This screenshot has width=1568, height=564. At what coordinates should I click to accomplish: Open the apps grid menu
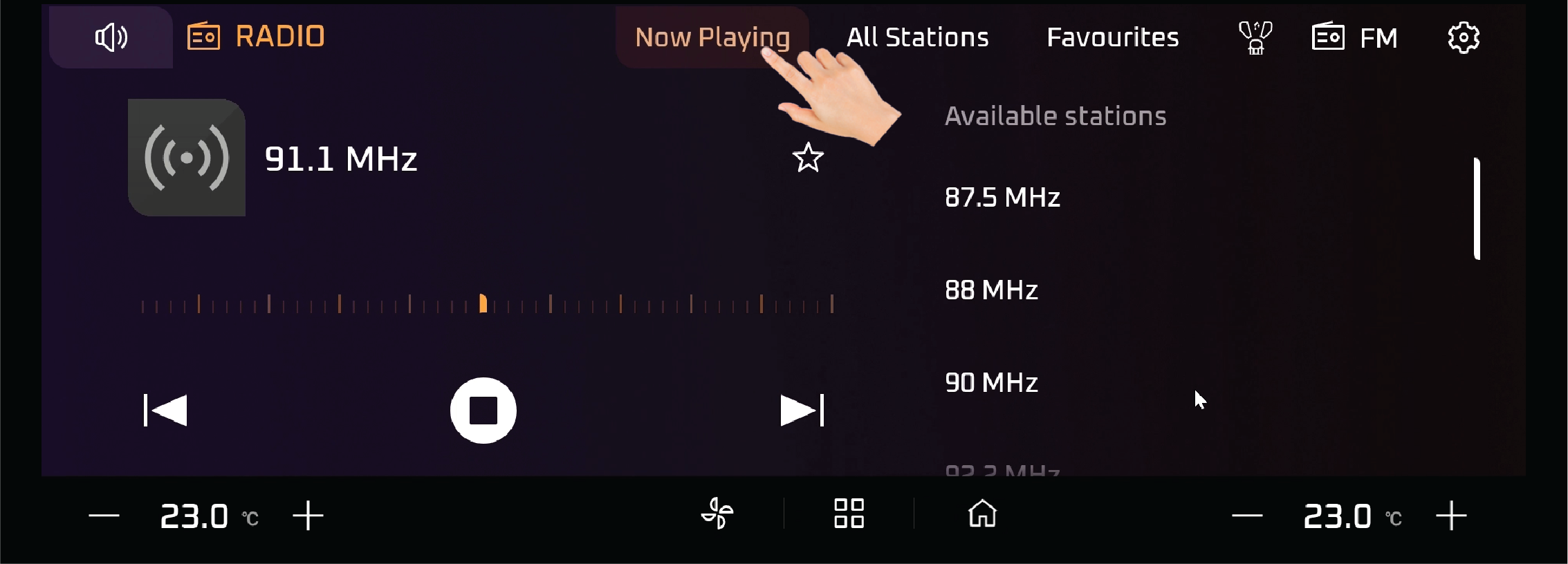pyautogui.click(x=849, y=514)
